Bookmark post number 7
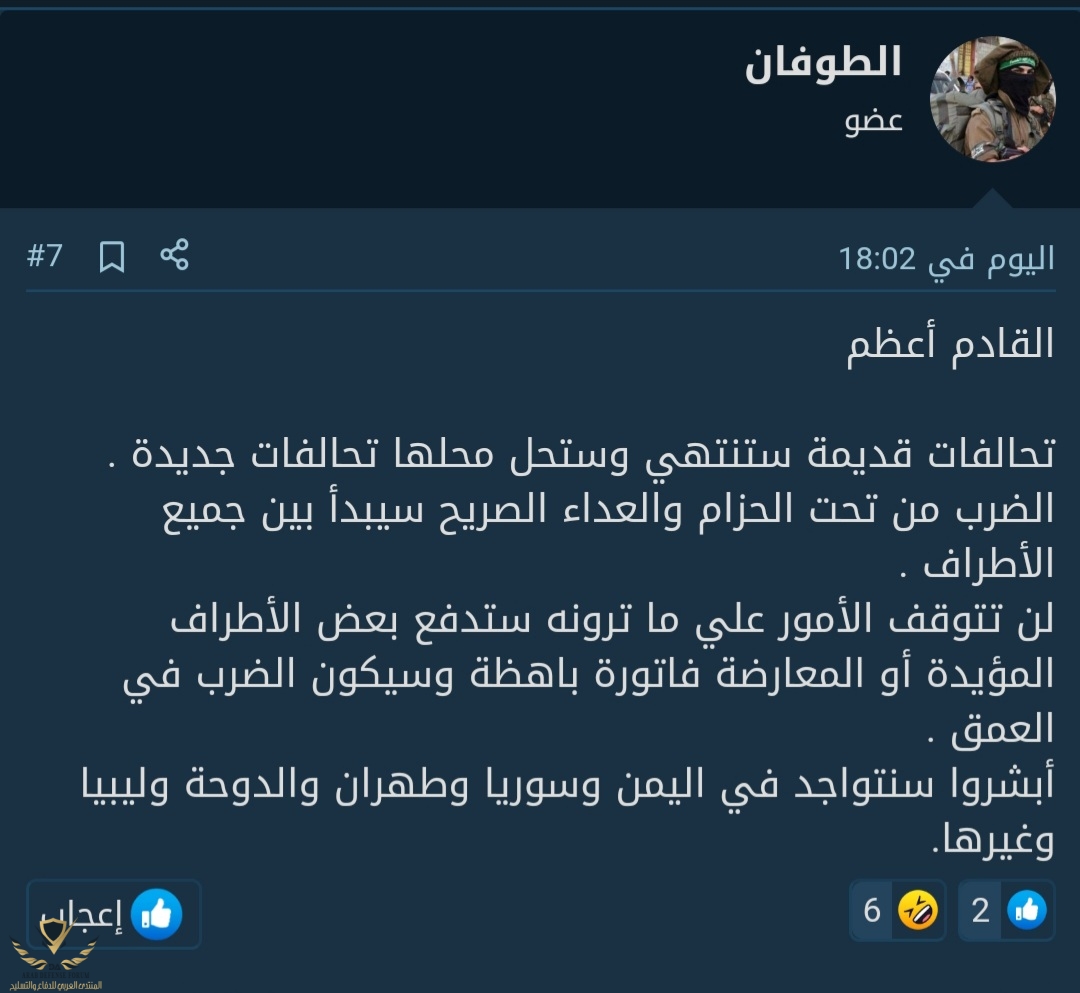The width and height of the screenshot is (1080, 993). (x=111, y=257)
